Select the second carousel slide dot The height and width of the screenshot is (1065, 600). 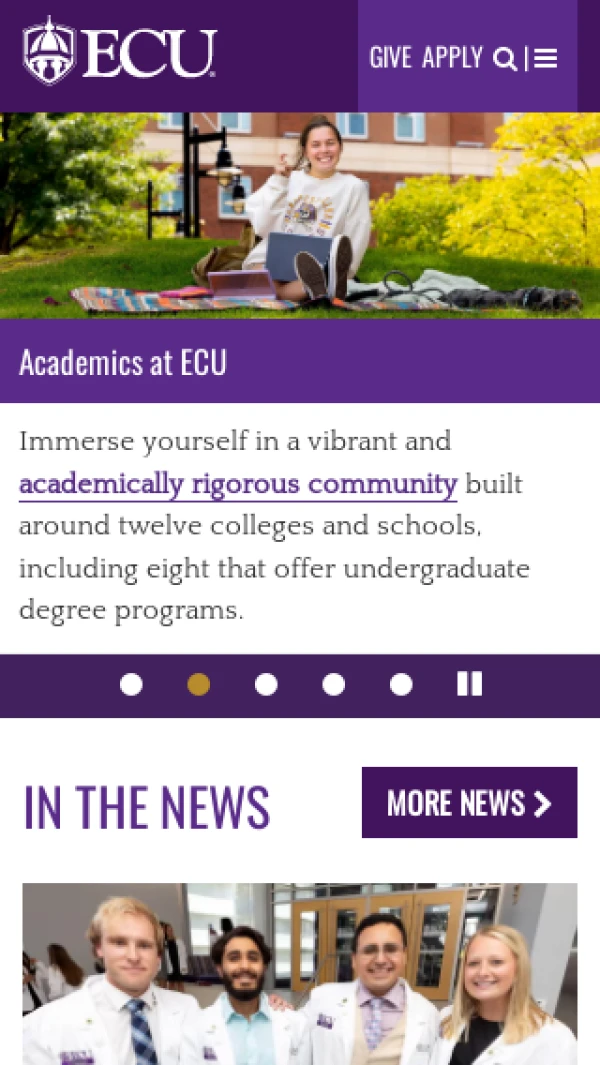[x=199, y=684]
